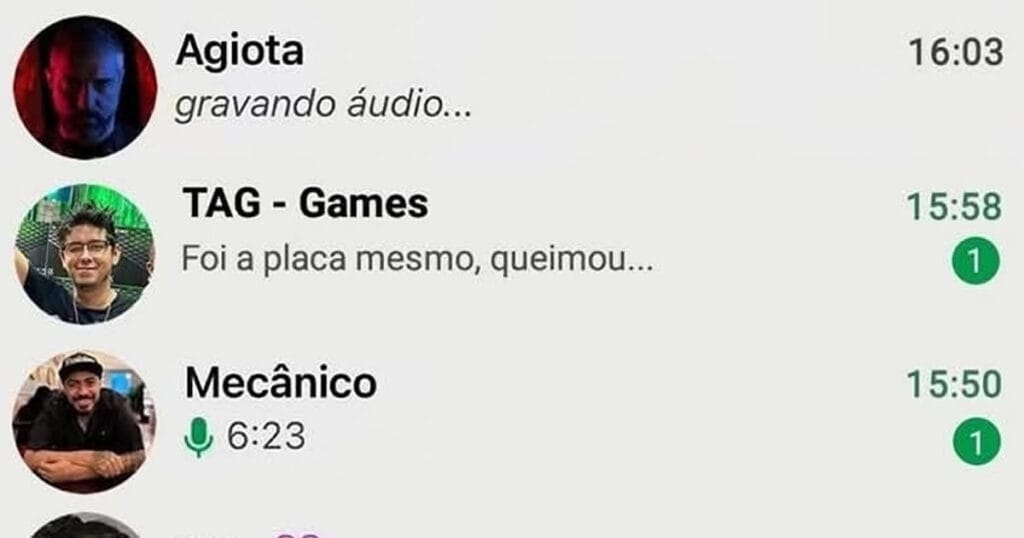This screenshot has height=538, width=1024.
Task: View Mecânico's profile photo
Action: point(84,421)
